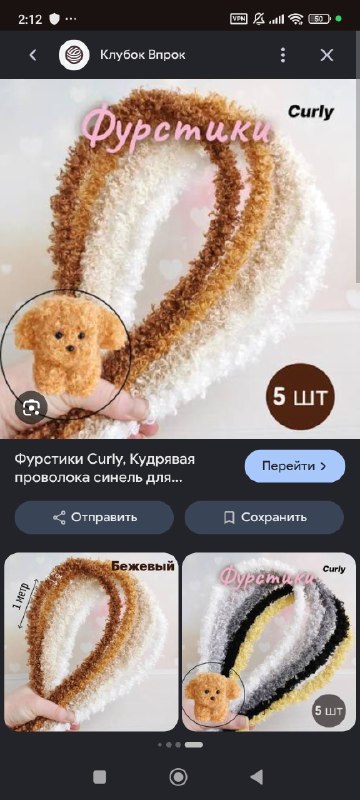Open the system home button
The width and height of the screenshot is (360, 800).
178,777
